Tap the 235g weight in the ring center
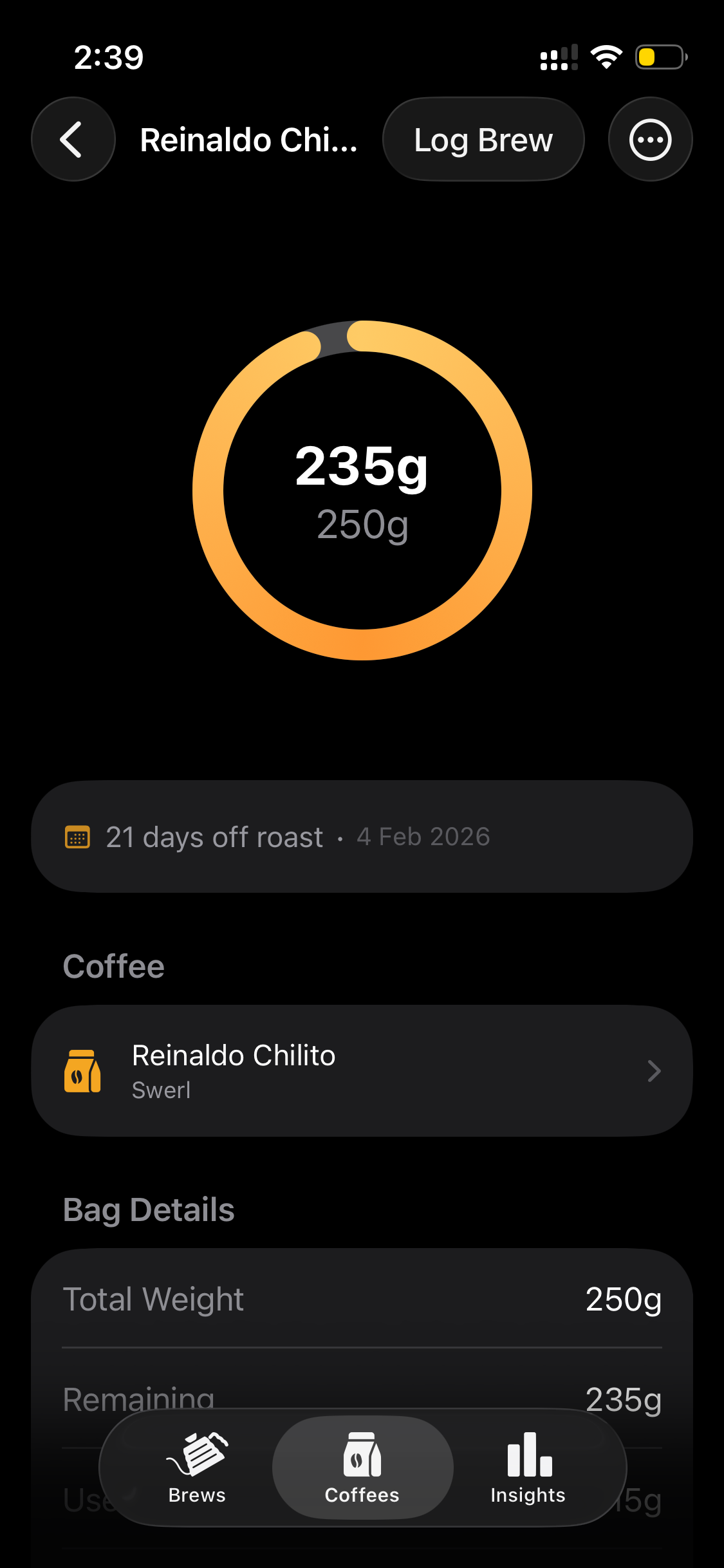 pos(362,467)
